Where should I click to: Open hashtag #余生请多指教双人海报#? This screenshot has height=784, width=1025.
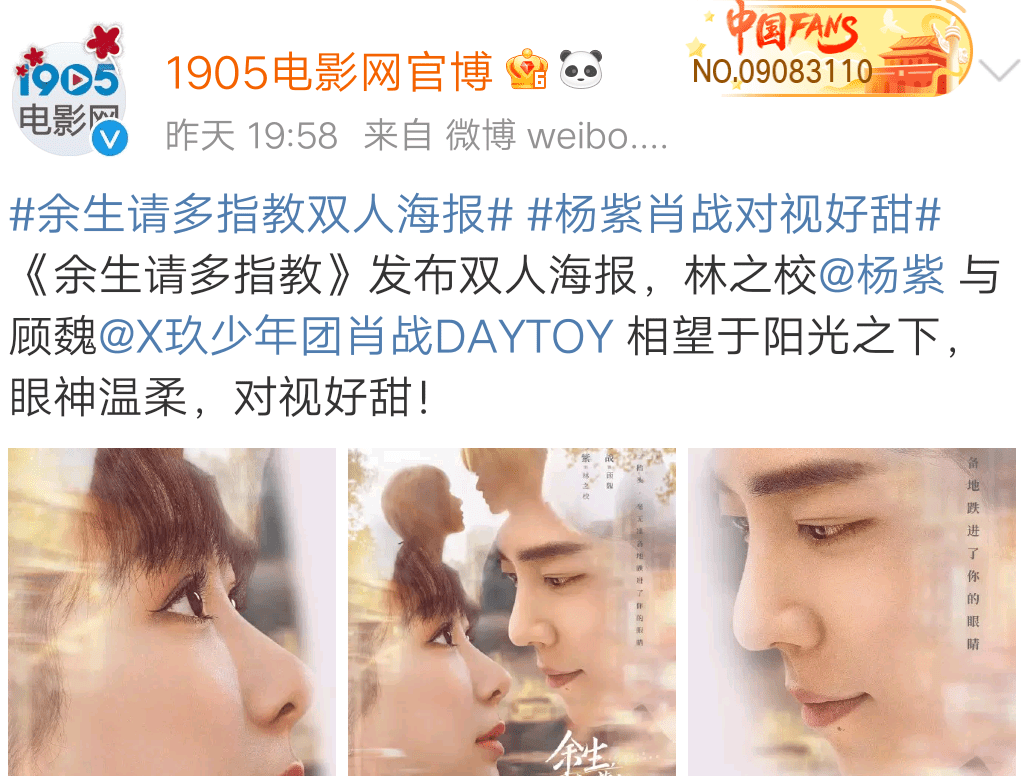(262, 215)
